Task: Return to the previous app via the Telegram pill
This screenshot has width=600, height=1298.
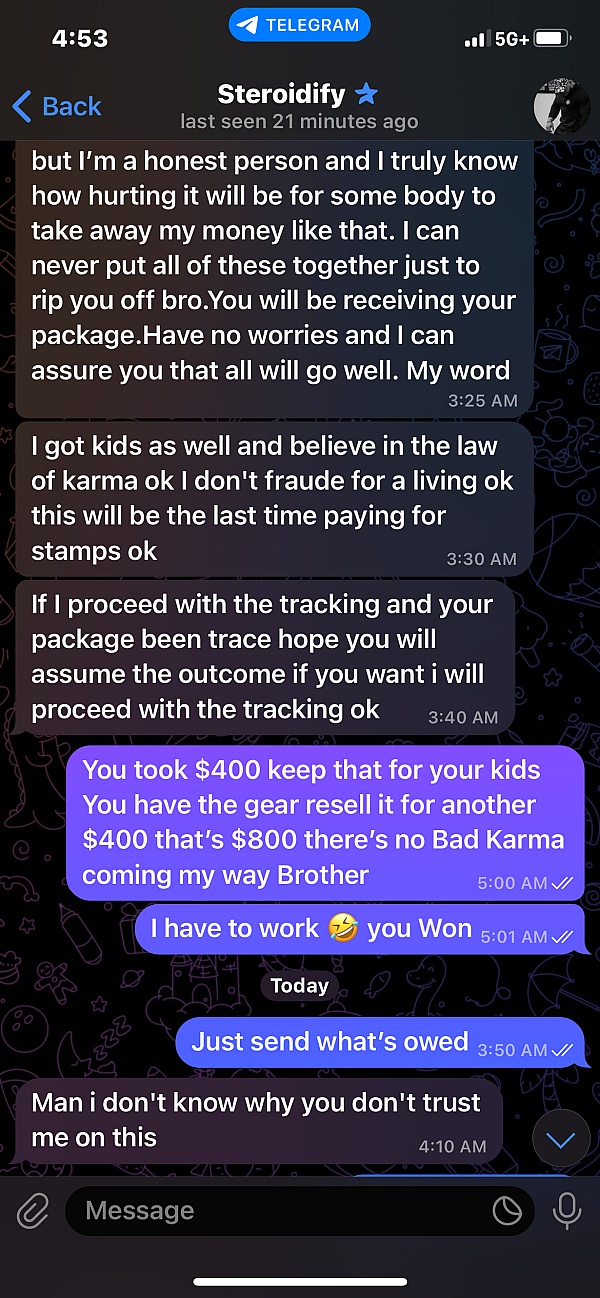Action: click(299, 26)
